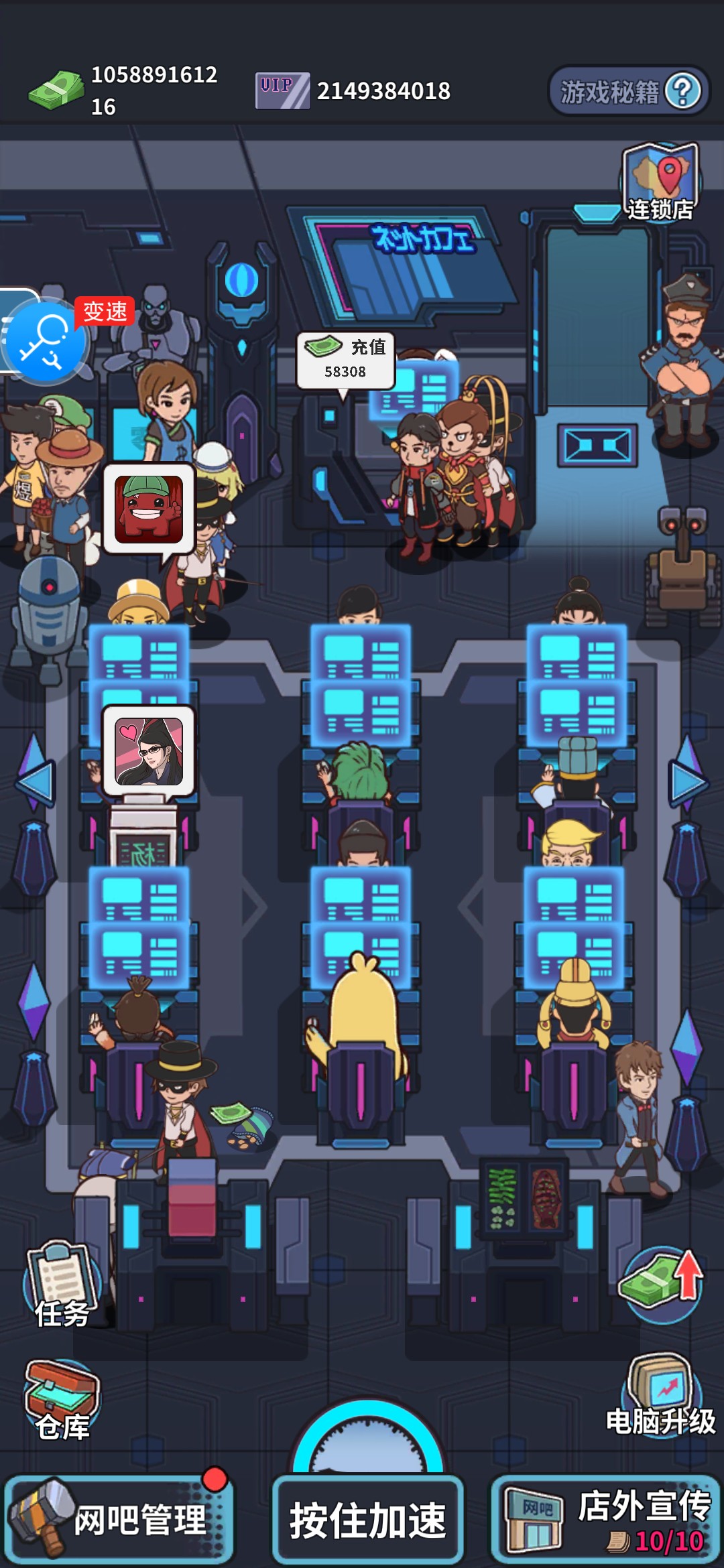Collect the cash dropped on the floor
This screenshot has width=724, height=1568.
click(x=233, y=1113)
